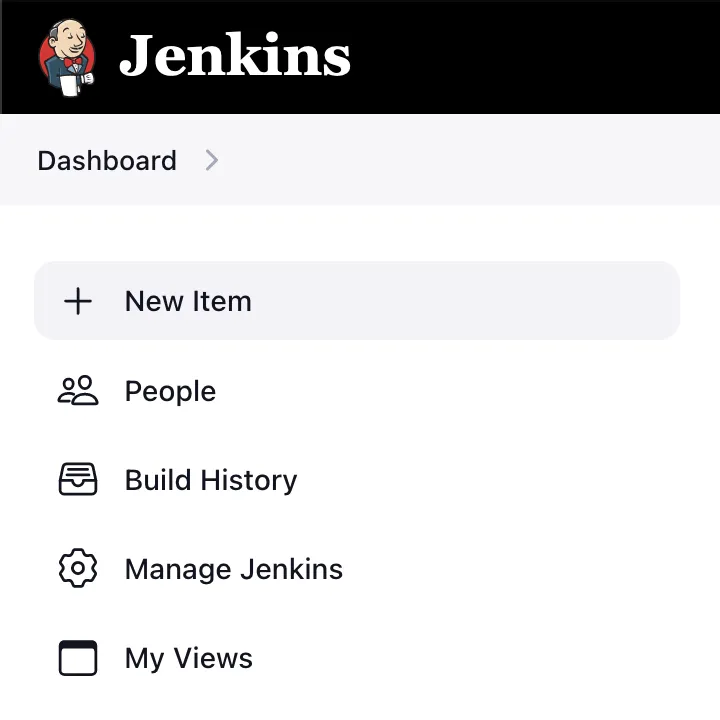Create a New Item

188,301
